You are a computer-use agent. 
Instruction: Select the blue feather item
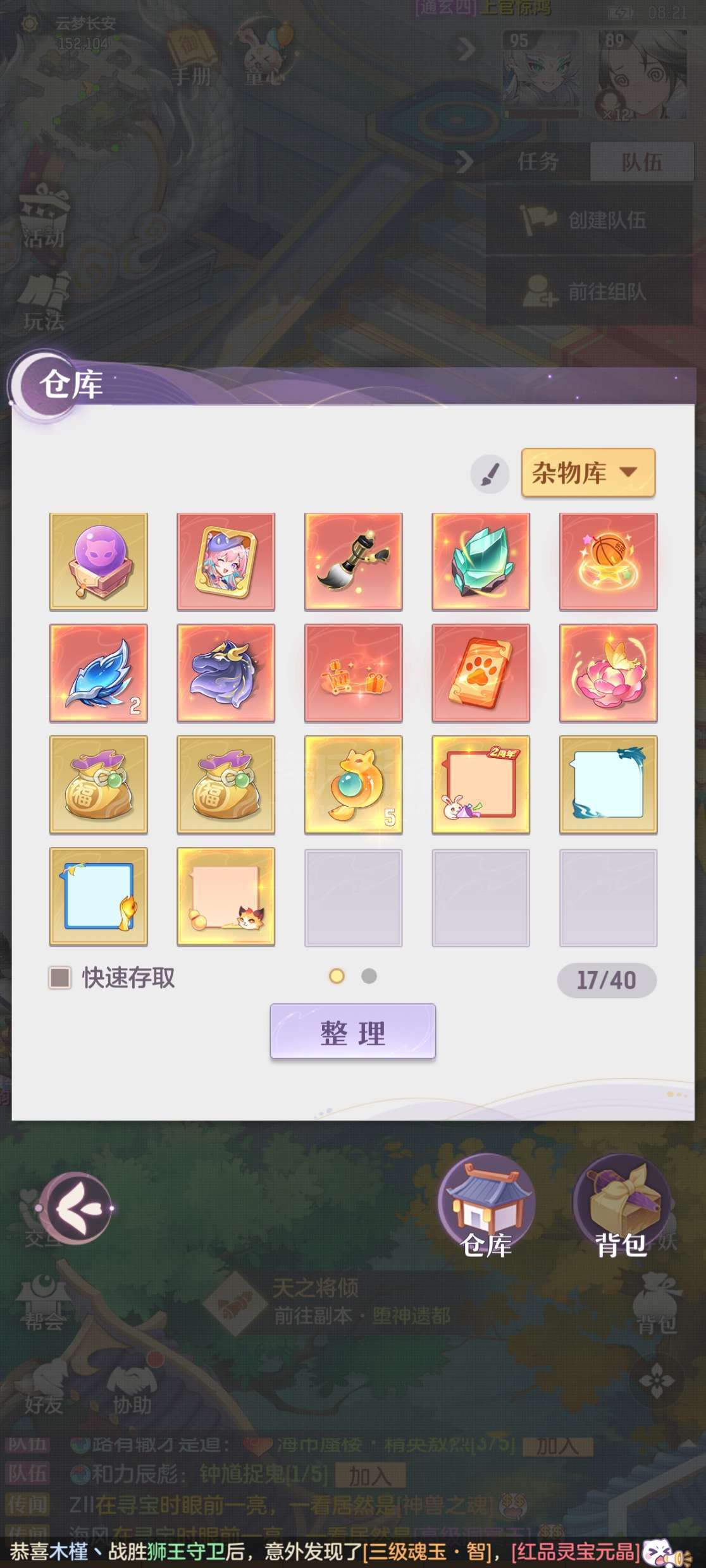pyautogui.click(x=99, y=673)
